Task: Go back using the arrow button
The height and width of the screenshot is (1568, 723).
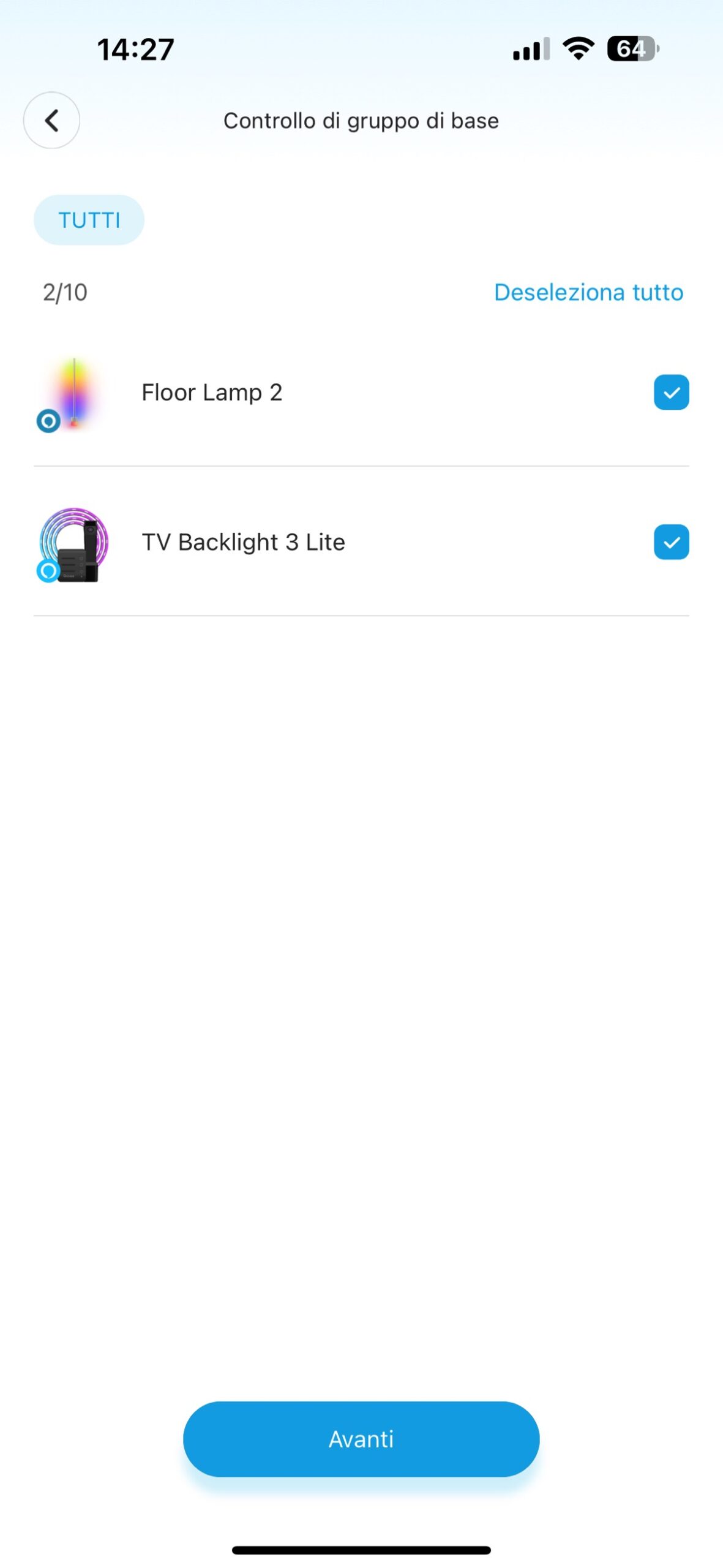Action: point(51,120)
